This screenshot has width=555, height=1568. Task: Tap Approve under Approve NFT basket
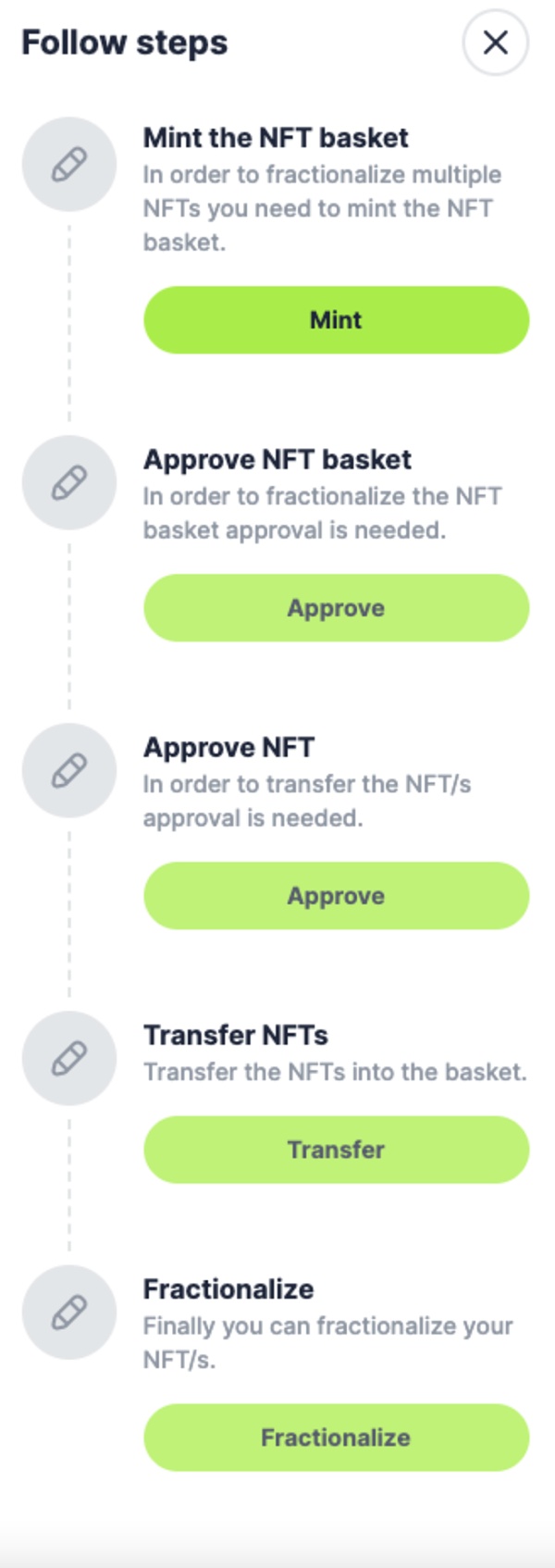point(336,608)
